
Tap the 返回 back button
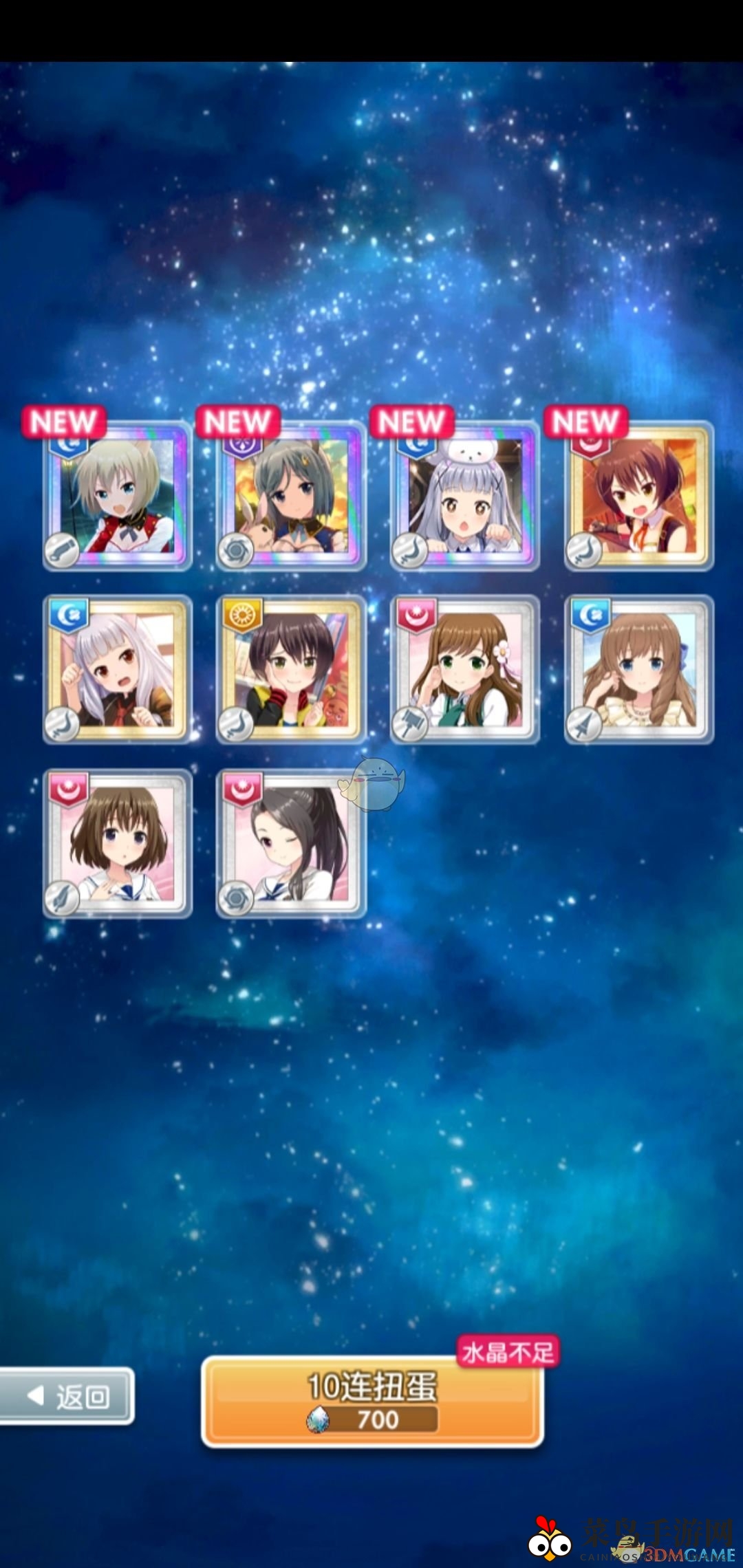(x=67, y=1395)
